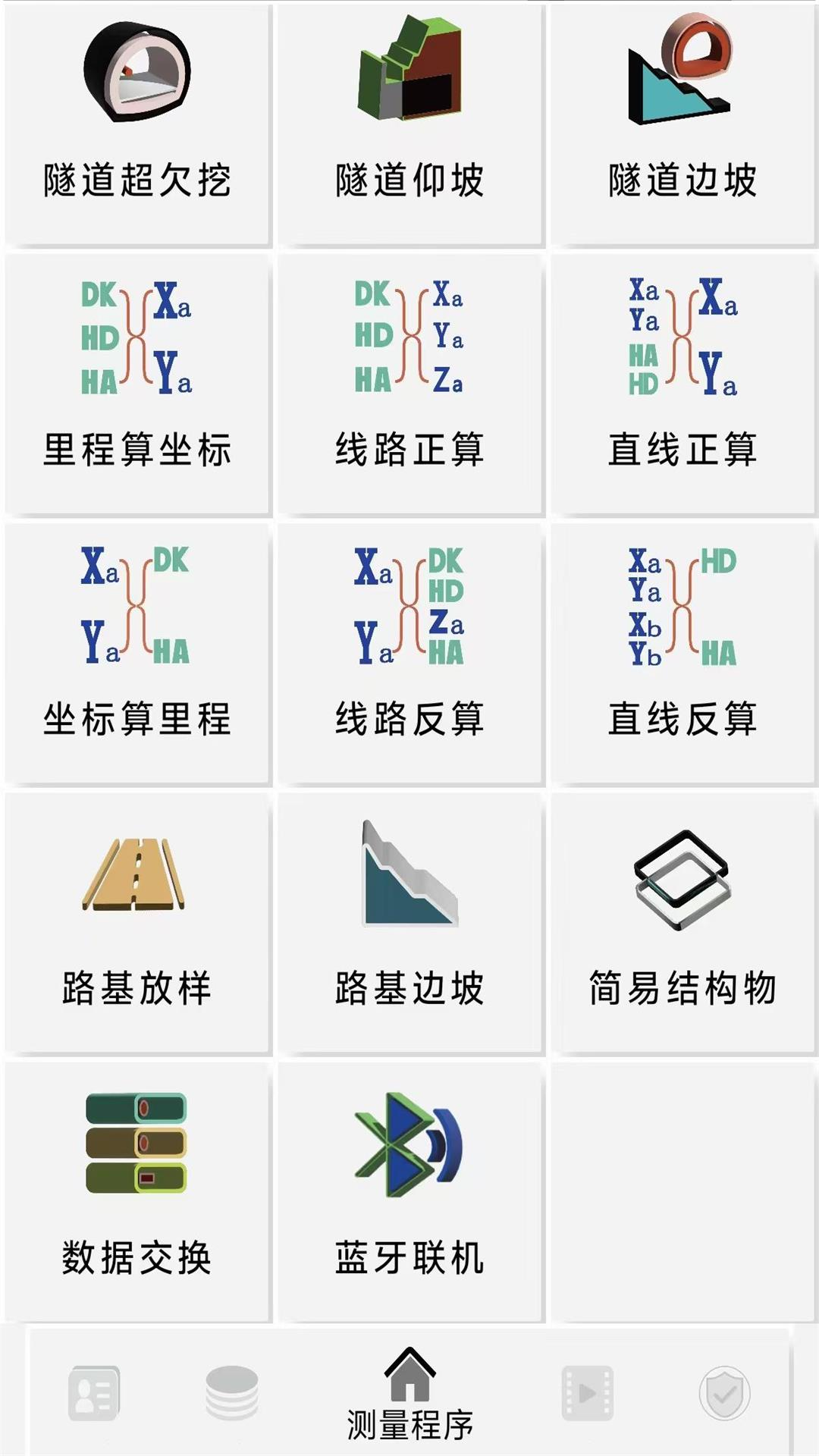Select the 隧道边坡 tile

point(682,124)
